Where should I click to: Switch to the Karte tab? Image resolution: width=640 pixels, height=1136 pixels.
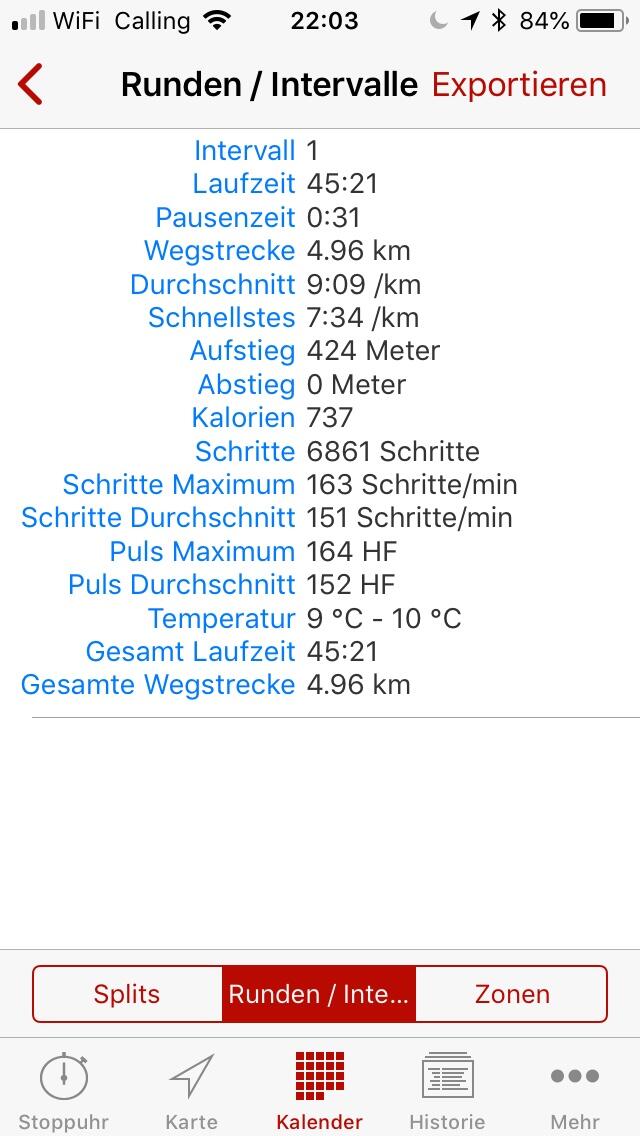(191, 1090)
